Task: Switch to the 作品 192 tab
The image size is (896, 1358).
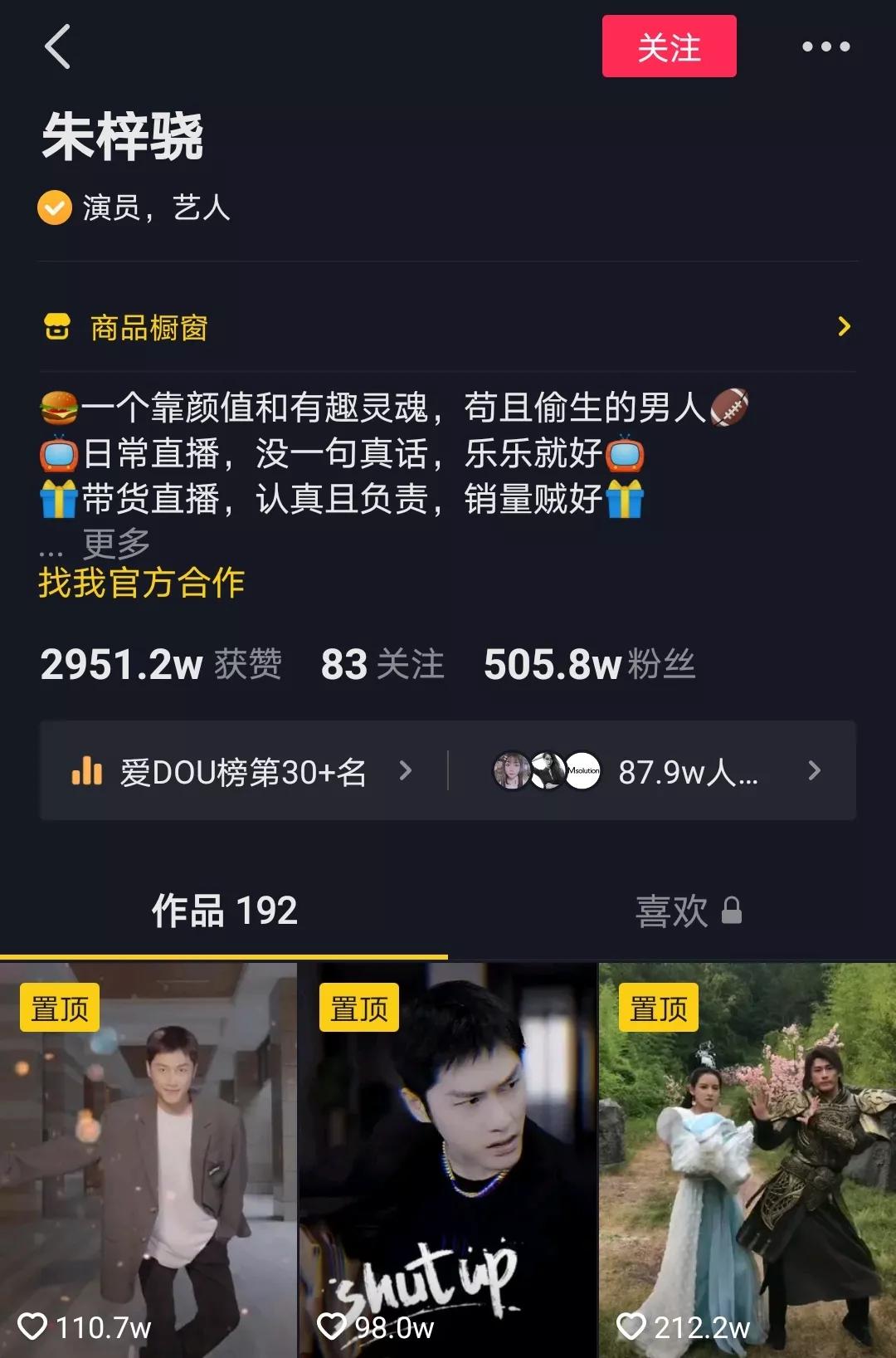Action: click(x=222, y=911)
